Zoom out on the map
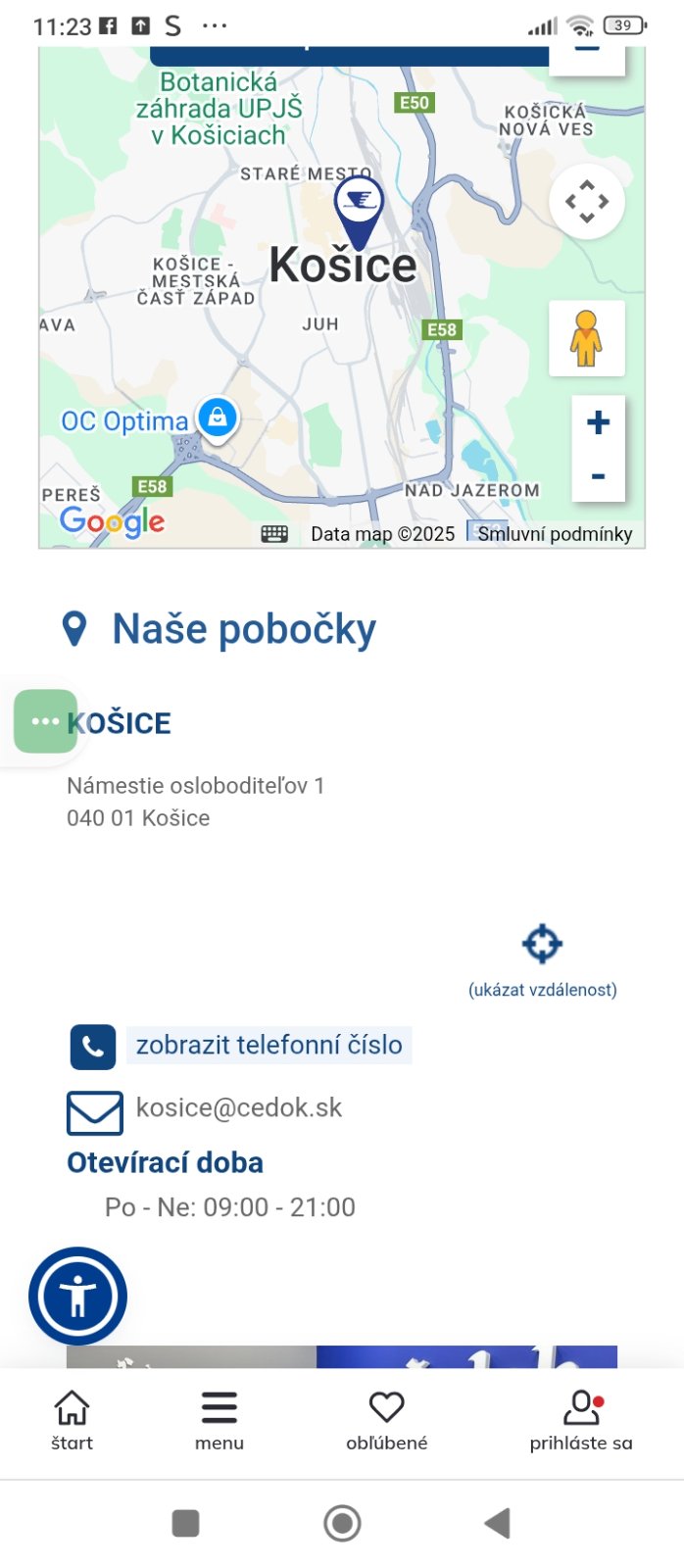 598,477
